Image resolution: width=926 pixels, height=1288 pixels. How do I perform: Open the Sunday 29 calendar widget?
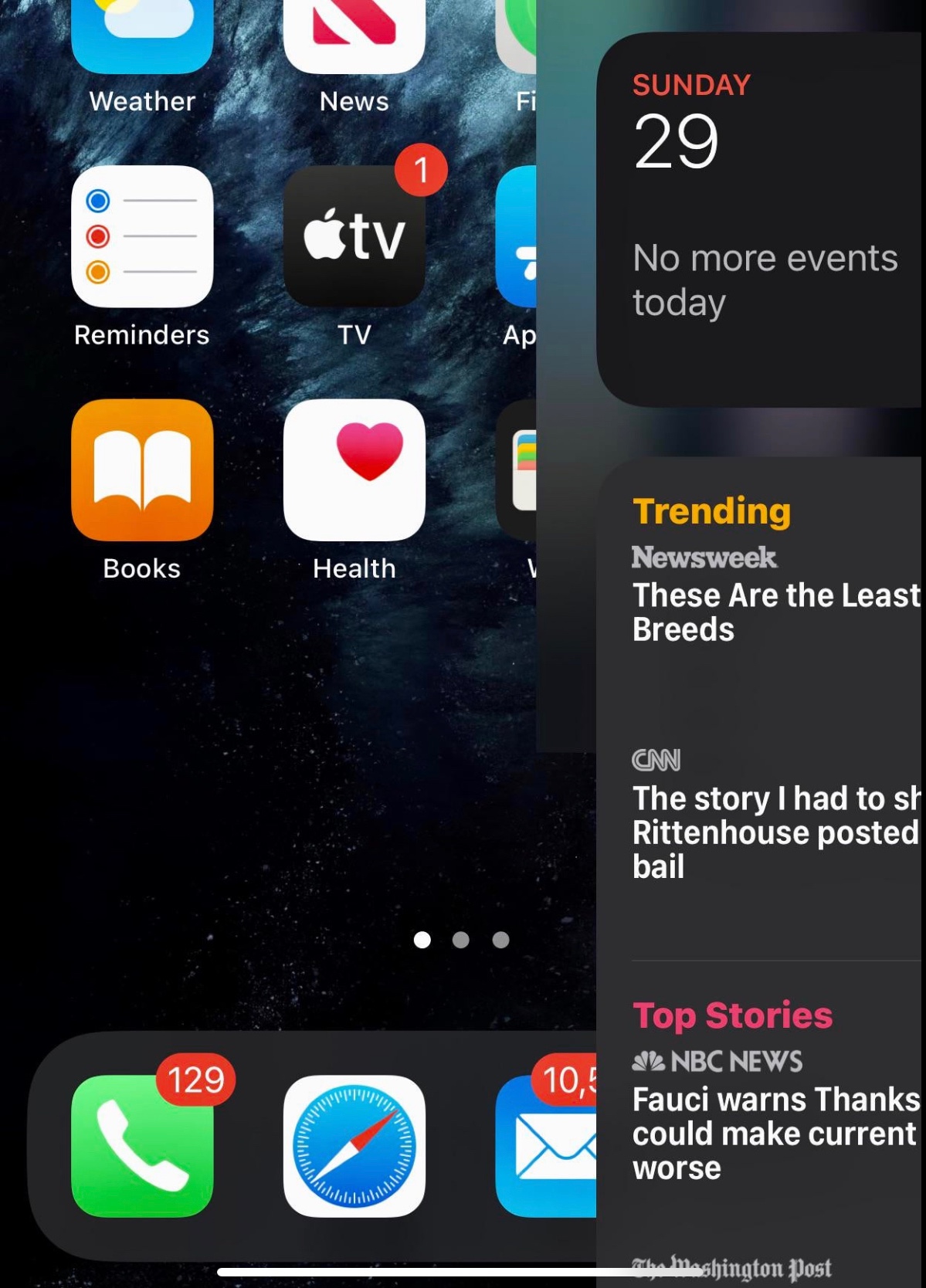[761, 220]
